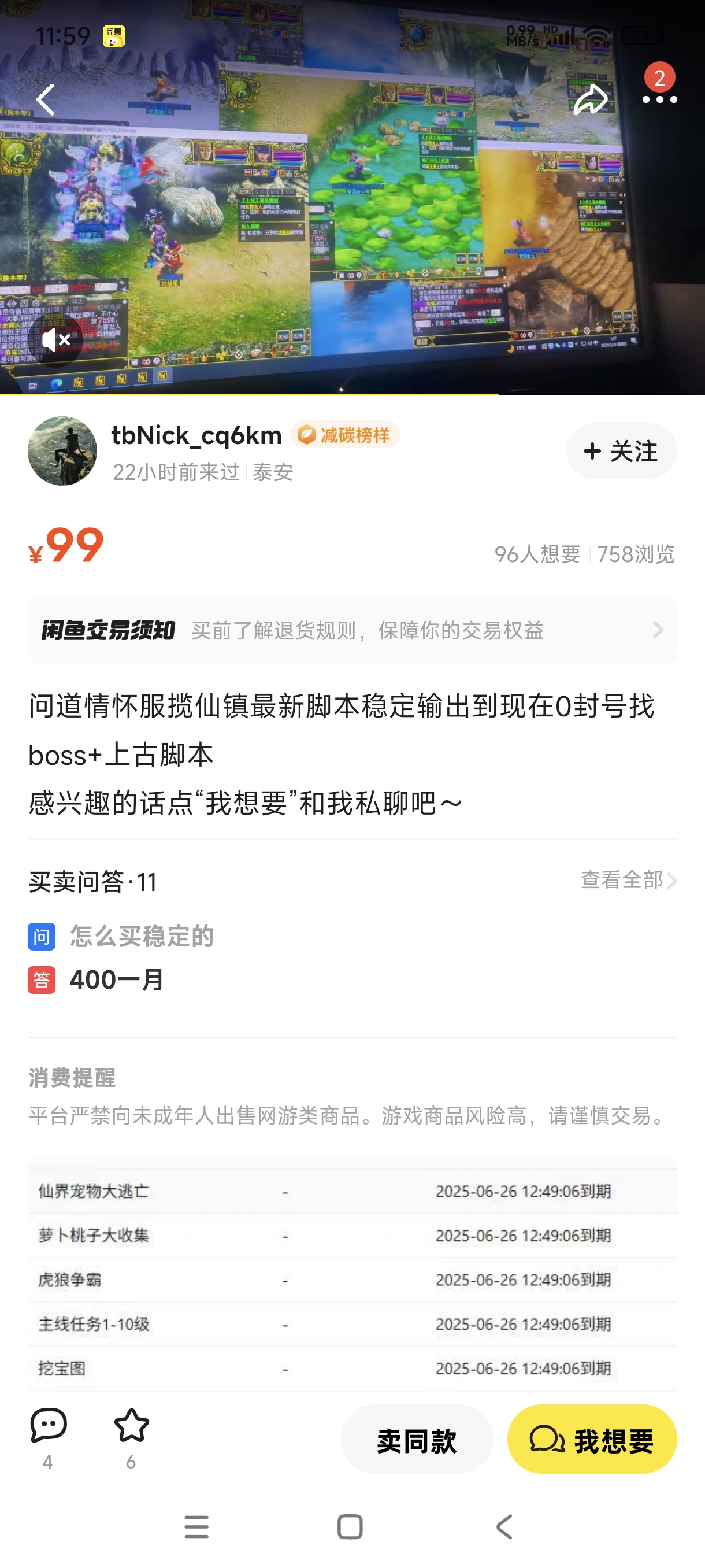
Task: View all 买卖问答 via 查看全部
Action: pos(628,880)
